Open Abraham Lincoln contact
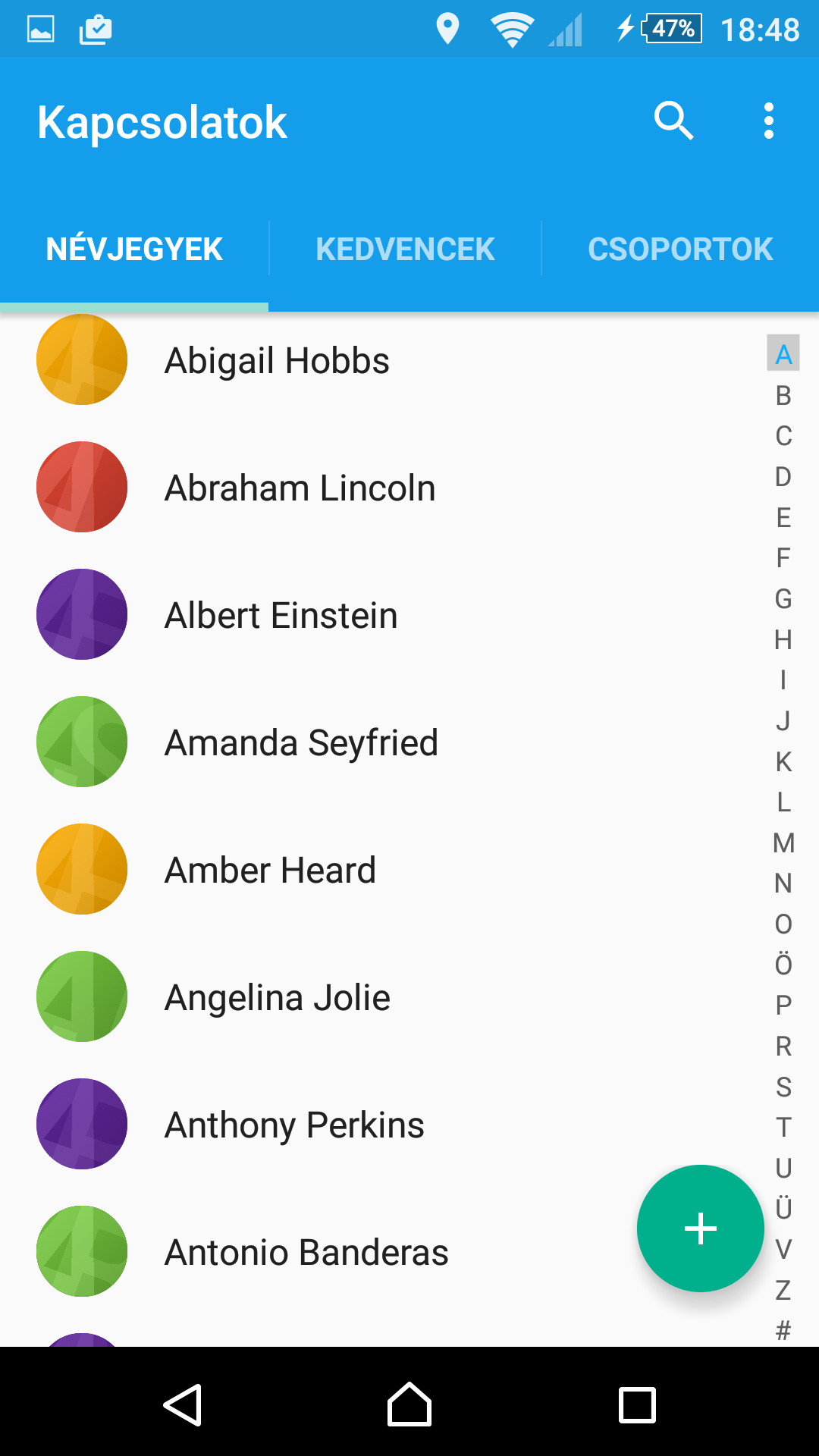Image resolution: width=819 pixels, height=1456 pixels. [379, 487]
